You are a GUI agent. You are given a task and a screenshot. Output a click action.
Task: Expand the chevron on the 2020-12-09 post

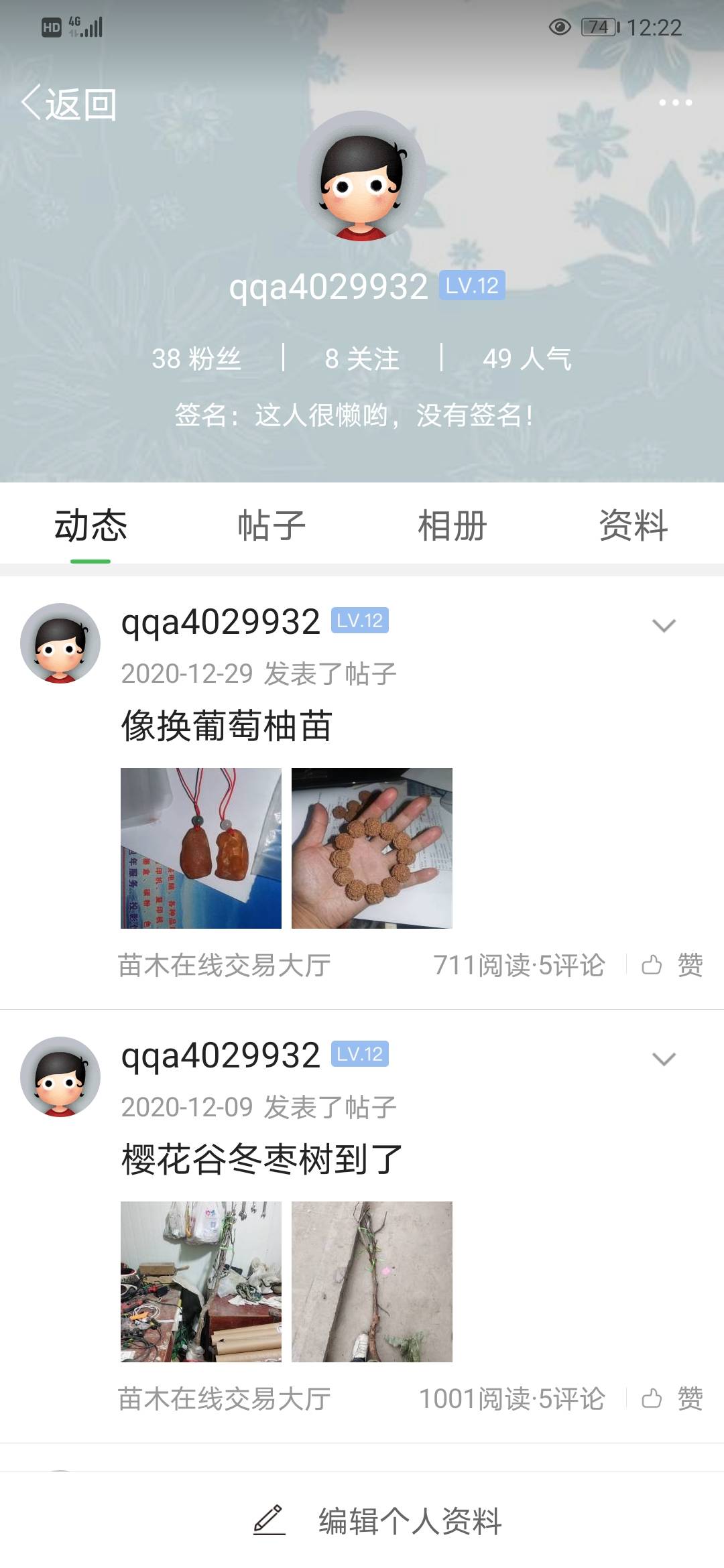point(664,1059)
